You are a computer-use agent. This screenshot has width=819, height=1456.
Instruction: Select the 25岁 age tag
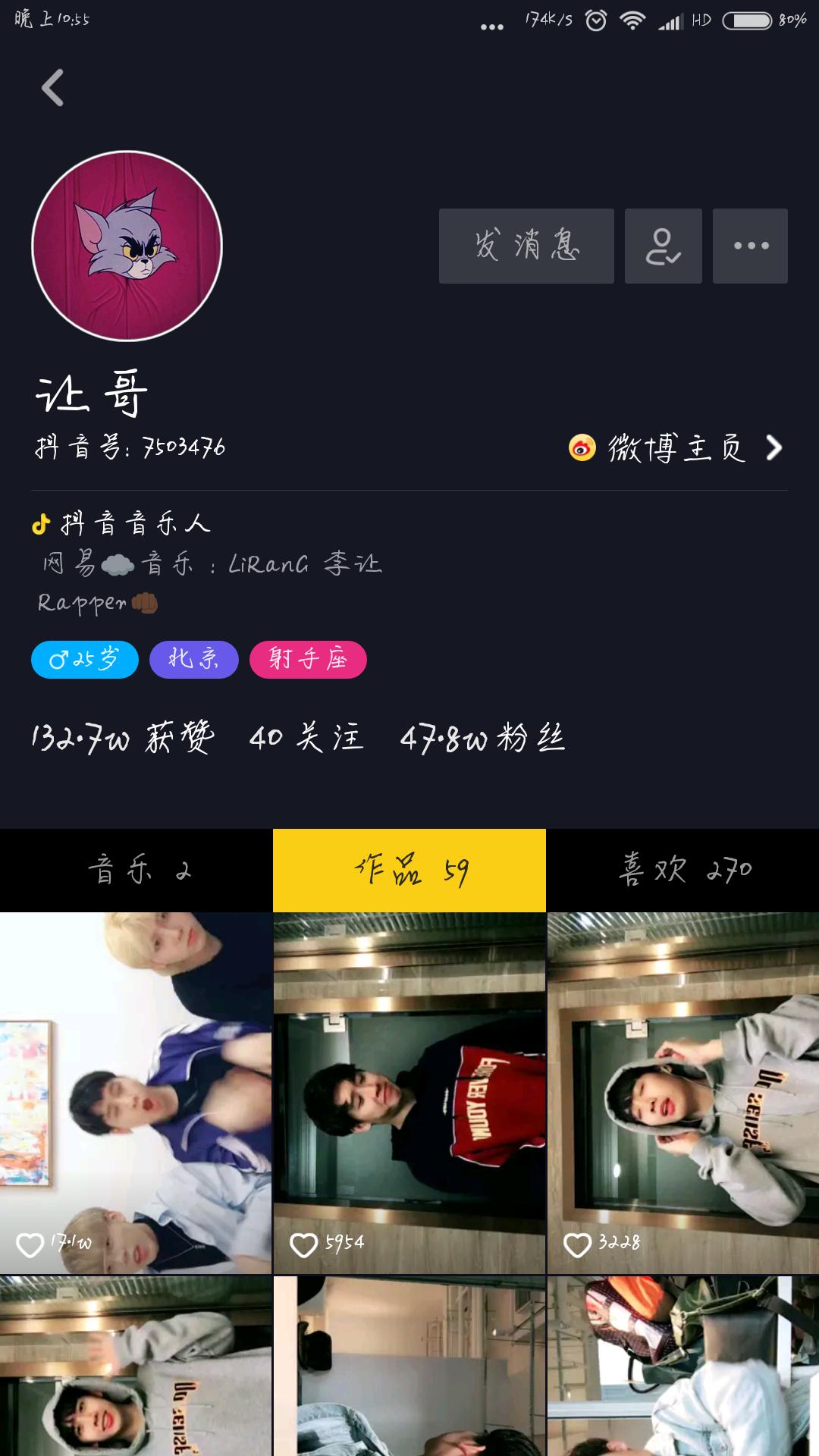click(84, 659)
